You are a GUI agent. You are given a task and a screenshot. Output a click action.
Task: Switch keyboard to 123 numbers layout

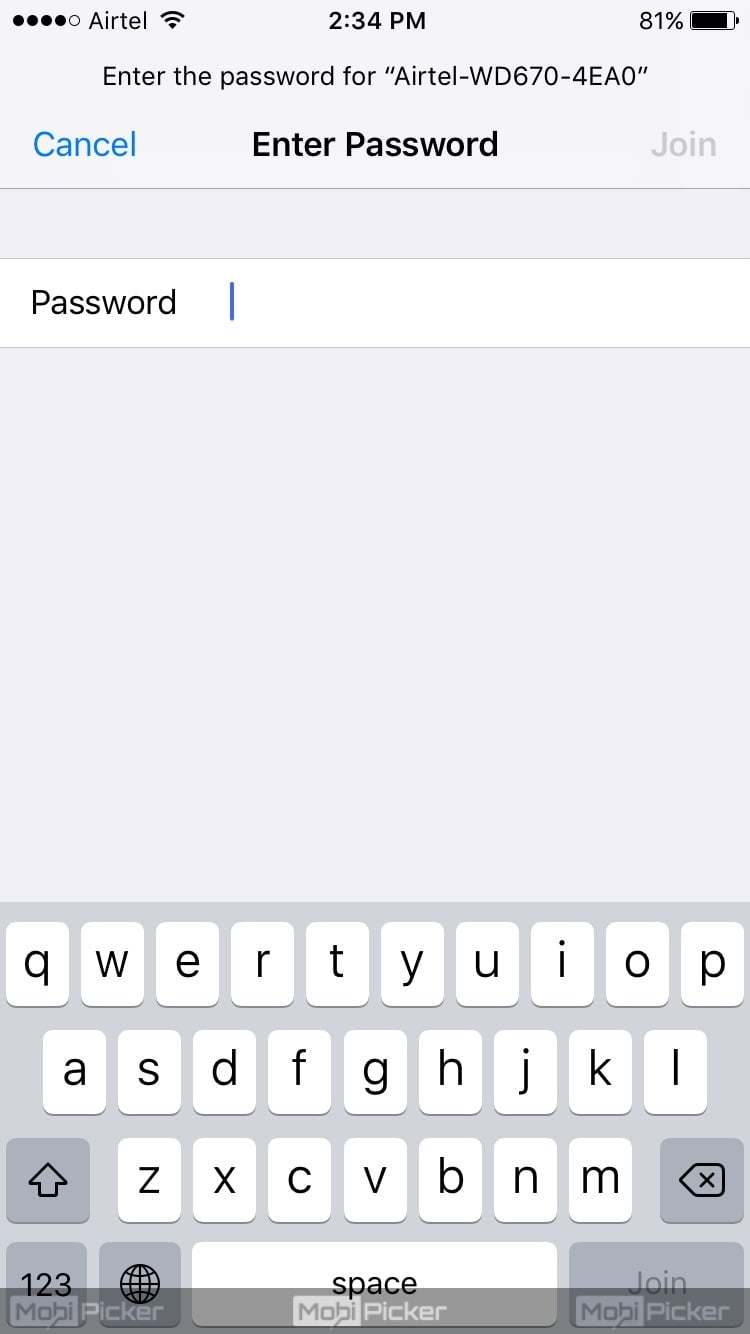(47, 1283)
